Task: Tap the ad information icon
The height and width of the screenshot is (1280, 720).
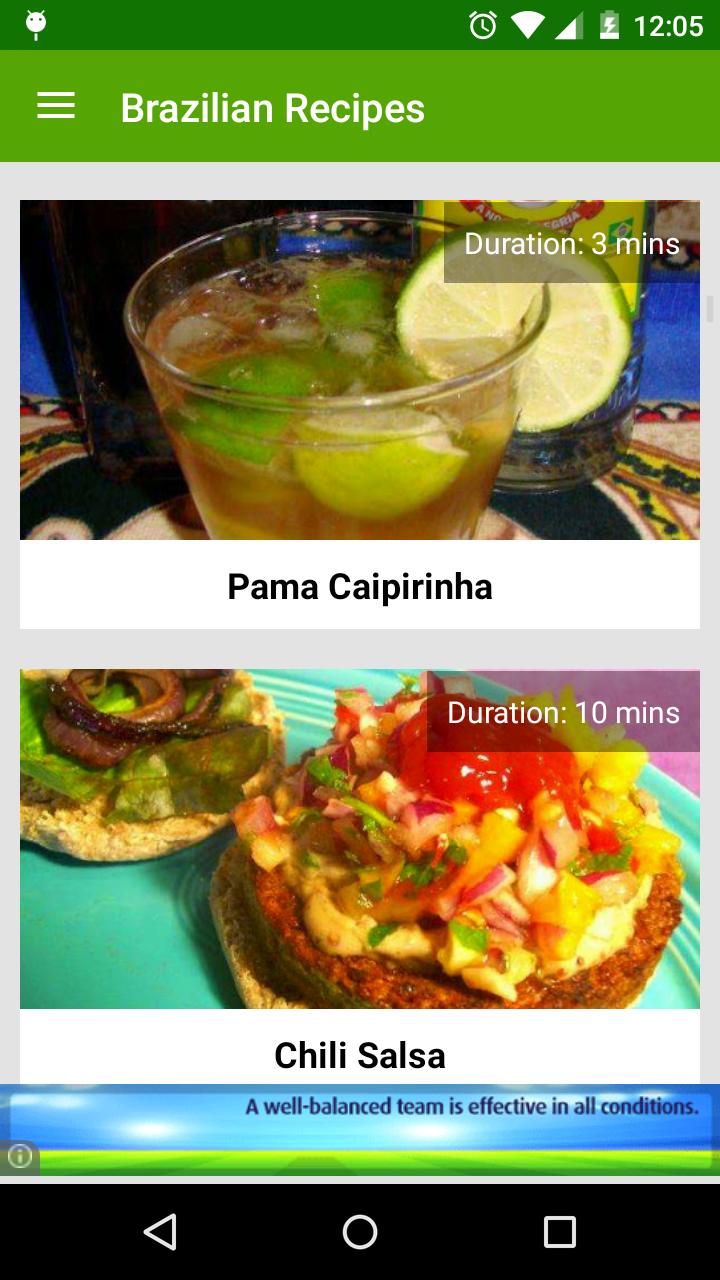Action: click(x=18, y=1156)
